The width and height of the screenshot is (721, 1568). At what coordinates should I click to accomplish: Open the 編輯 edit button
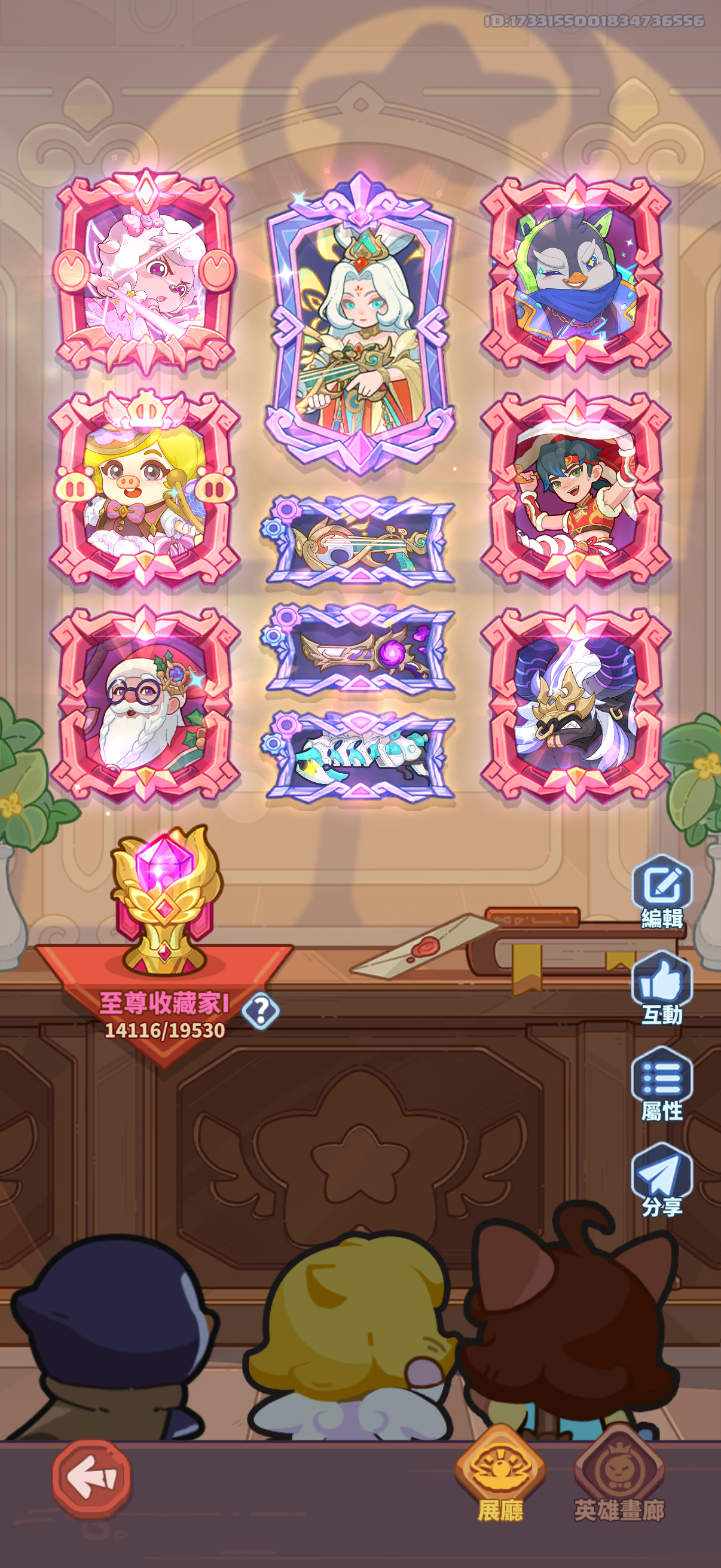[x=662, y=889]
